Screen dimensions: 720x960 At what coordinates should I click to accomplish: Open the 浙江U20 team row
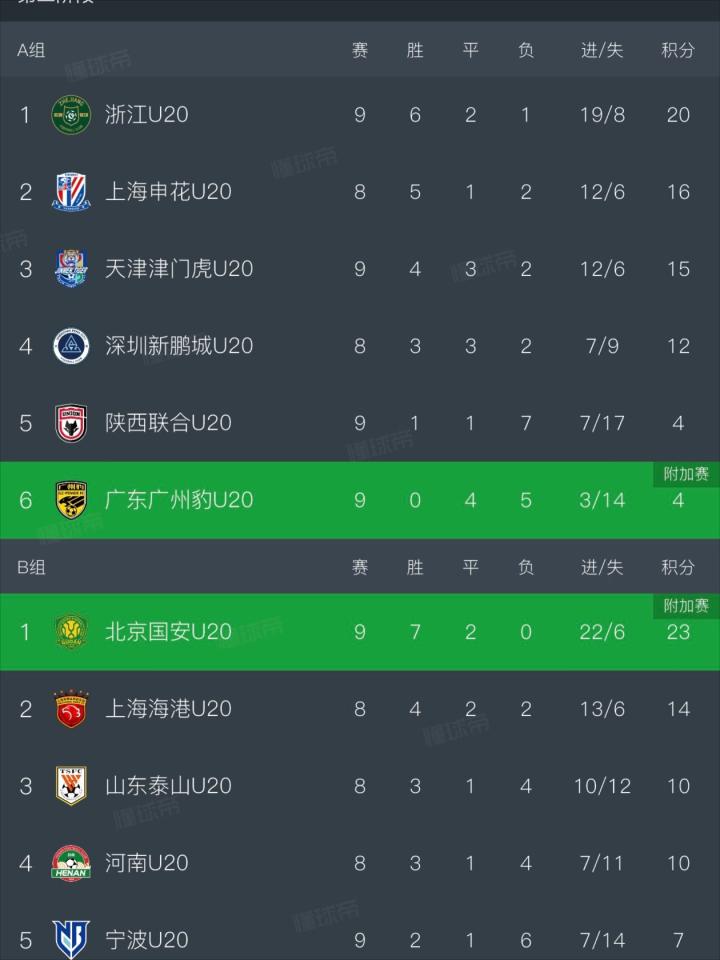pos(360,114)
